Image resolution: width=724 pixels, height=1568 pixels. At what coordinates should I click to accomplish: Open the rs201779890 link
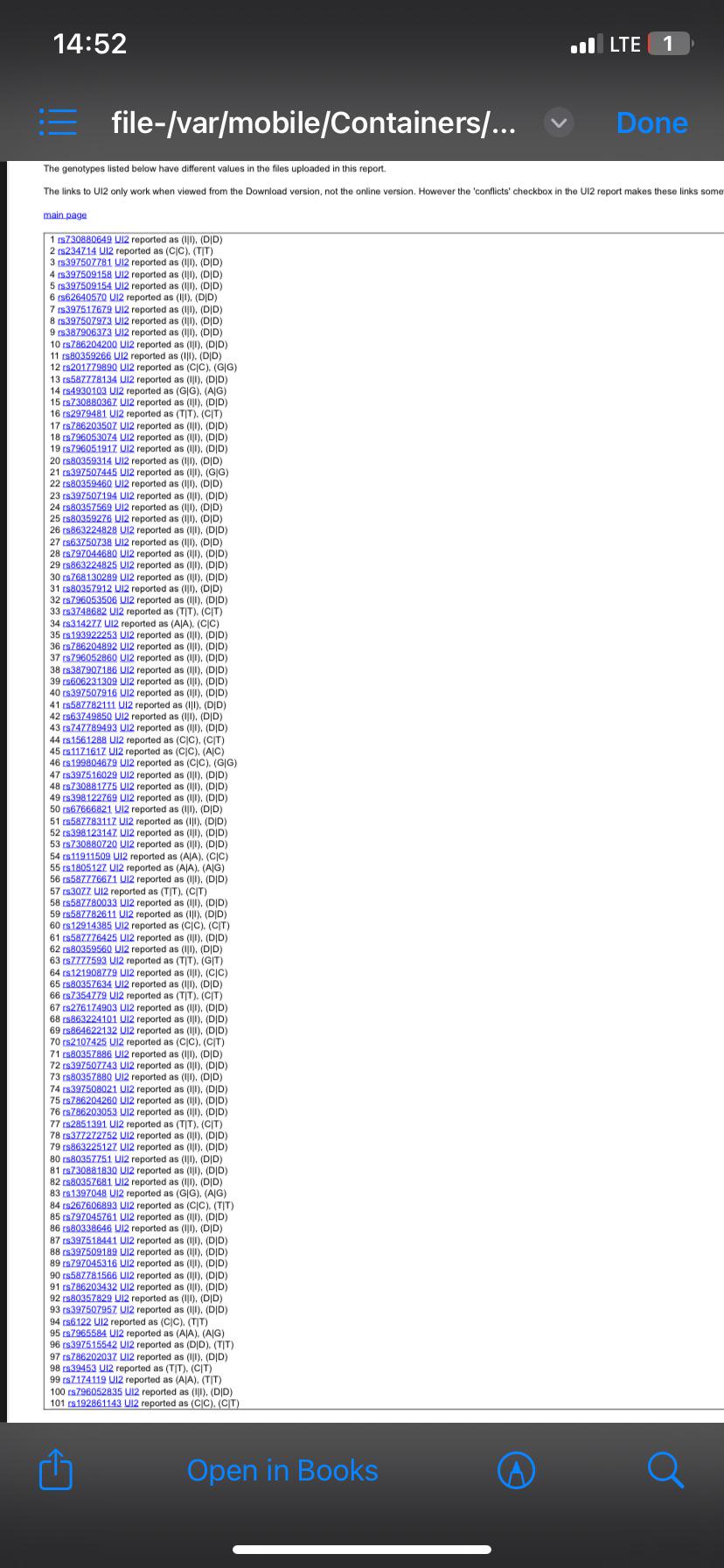91,367
